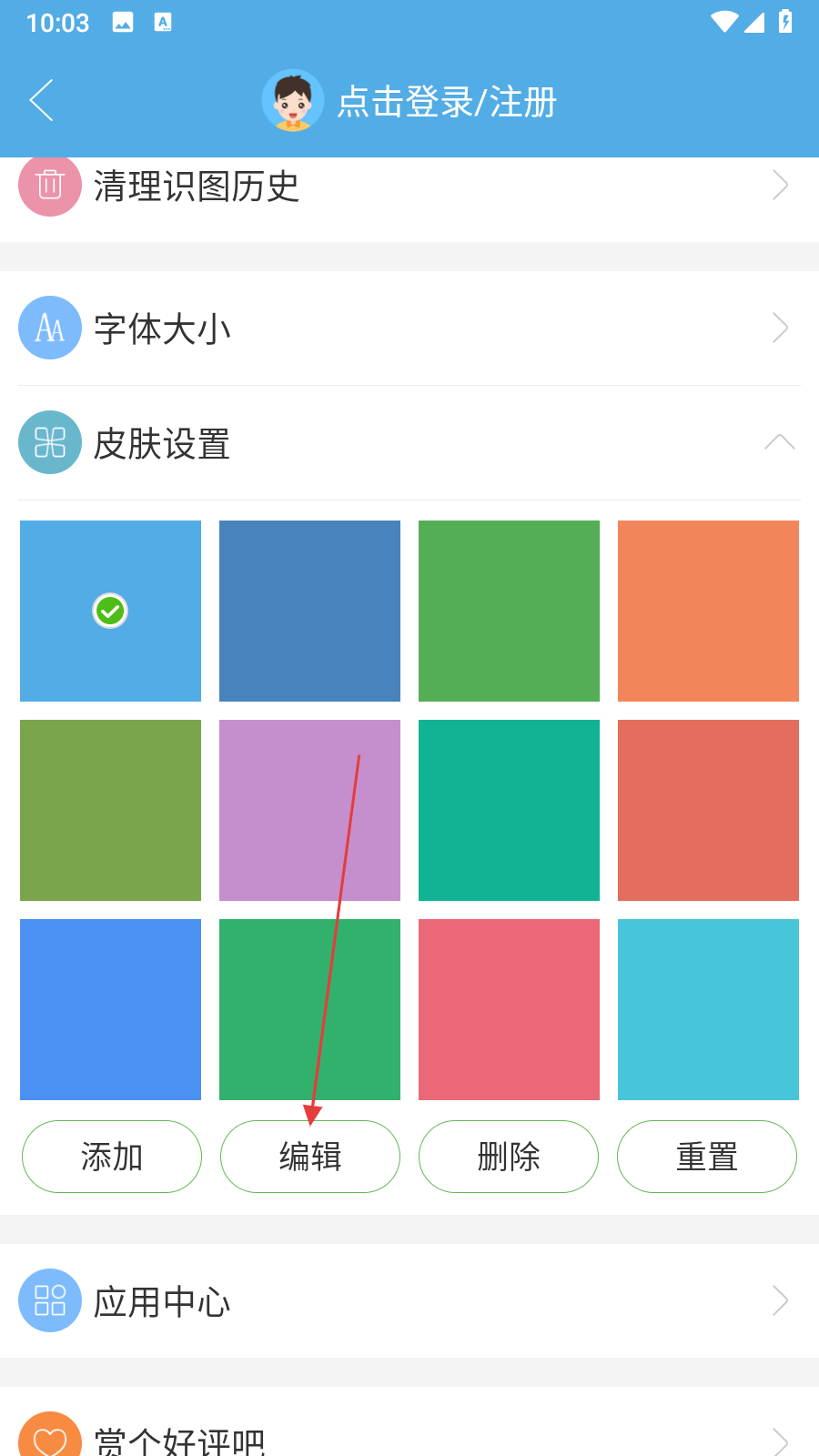Reset skins with 重置 button
Image resolution: width=819 pixels, height=1456 pixels.
[x=707, y=1157]
